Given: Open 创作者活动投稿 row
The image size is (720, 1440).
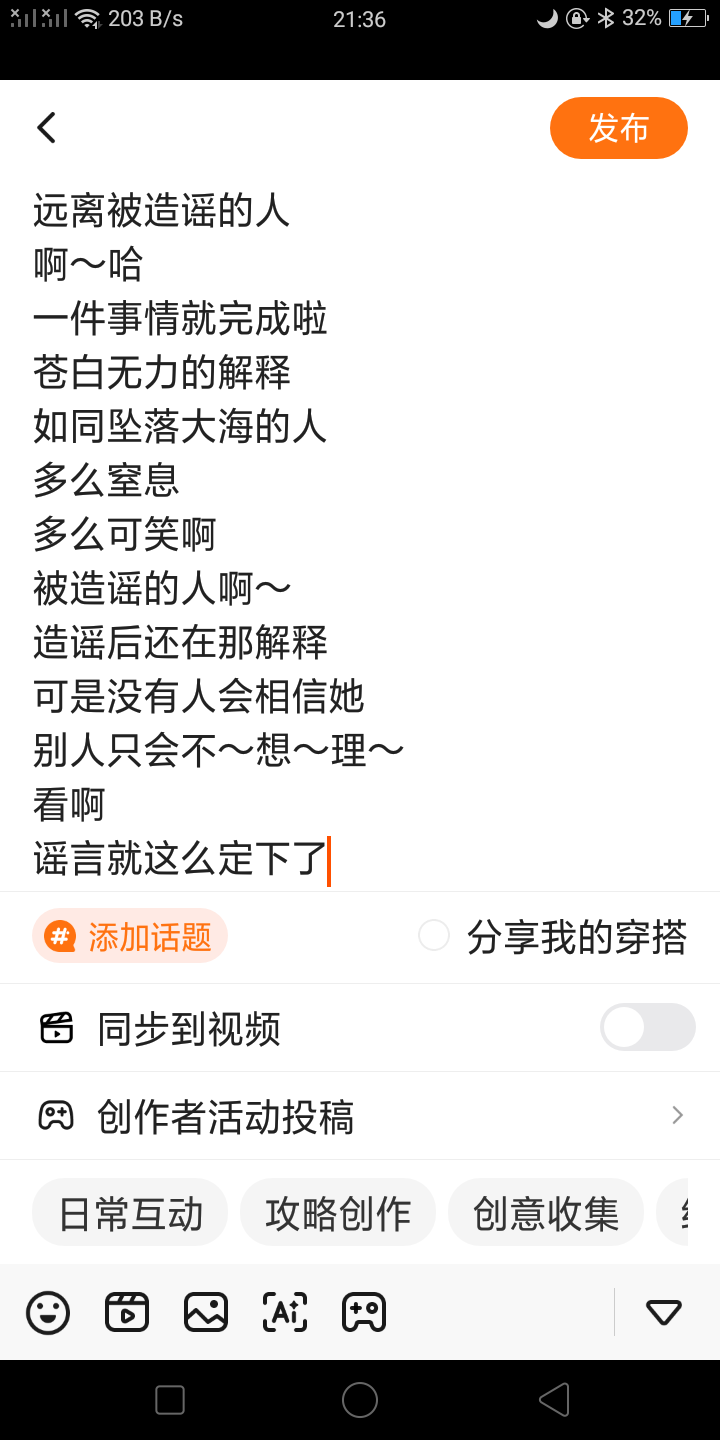Looking at the screenshot, I should (360, 1116).
